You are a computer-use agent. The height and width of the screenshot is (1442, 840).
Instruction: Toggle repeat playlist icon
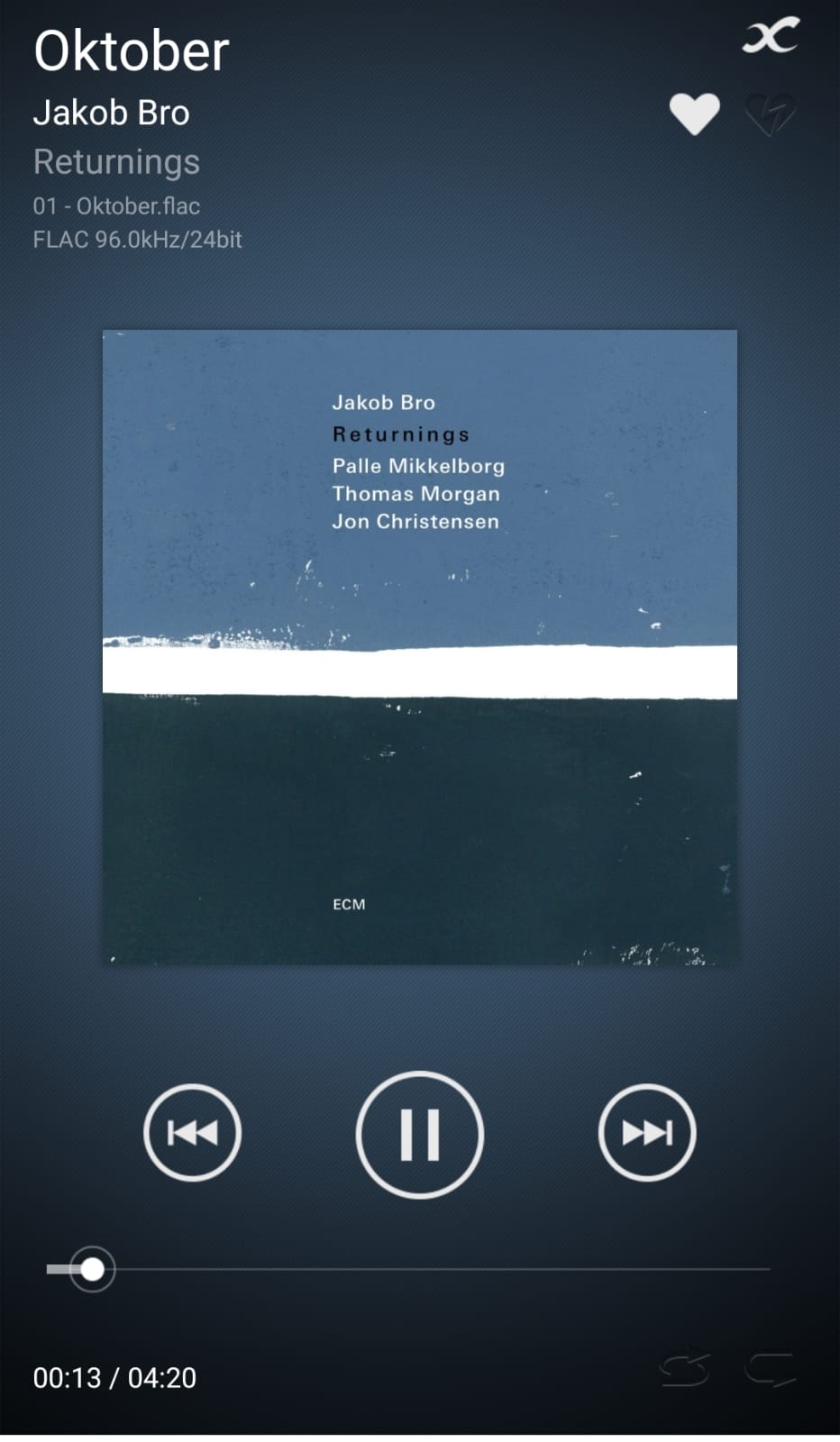pos(770,1370)
